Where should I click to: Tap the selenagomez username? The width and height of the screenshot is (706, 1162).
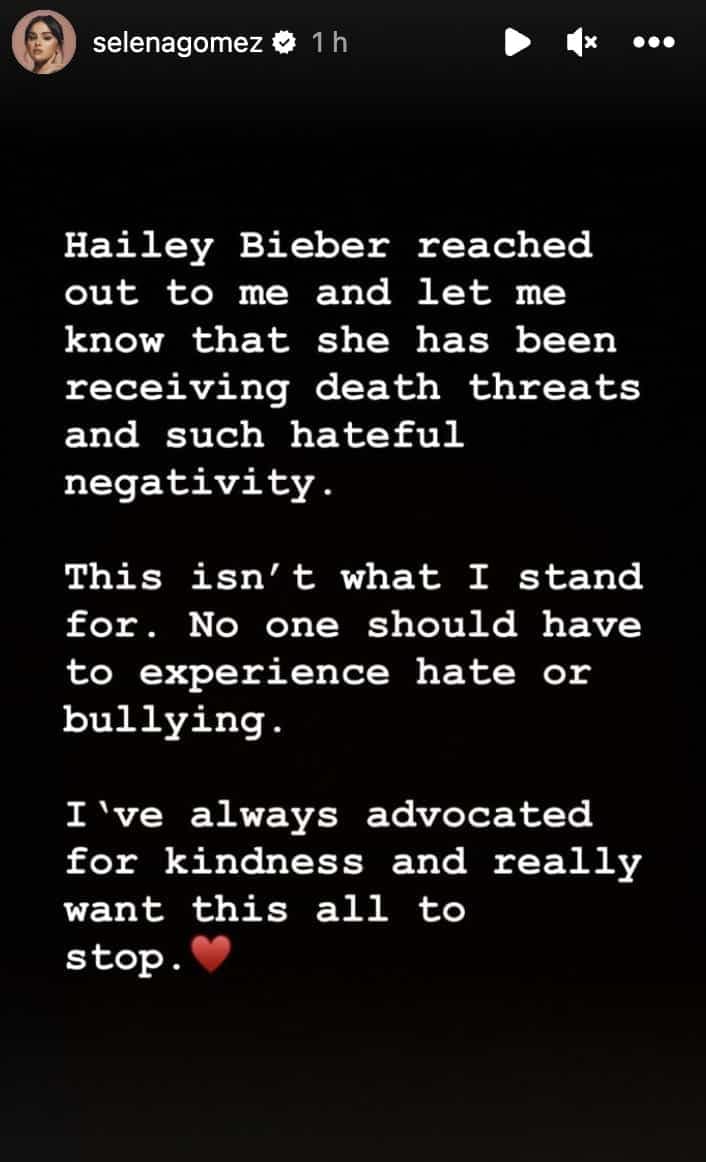(x=179, y=43)
